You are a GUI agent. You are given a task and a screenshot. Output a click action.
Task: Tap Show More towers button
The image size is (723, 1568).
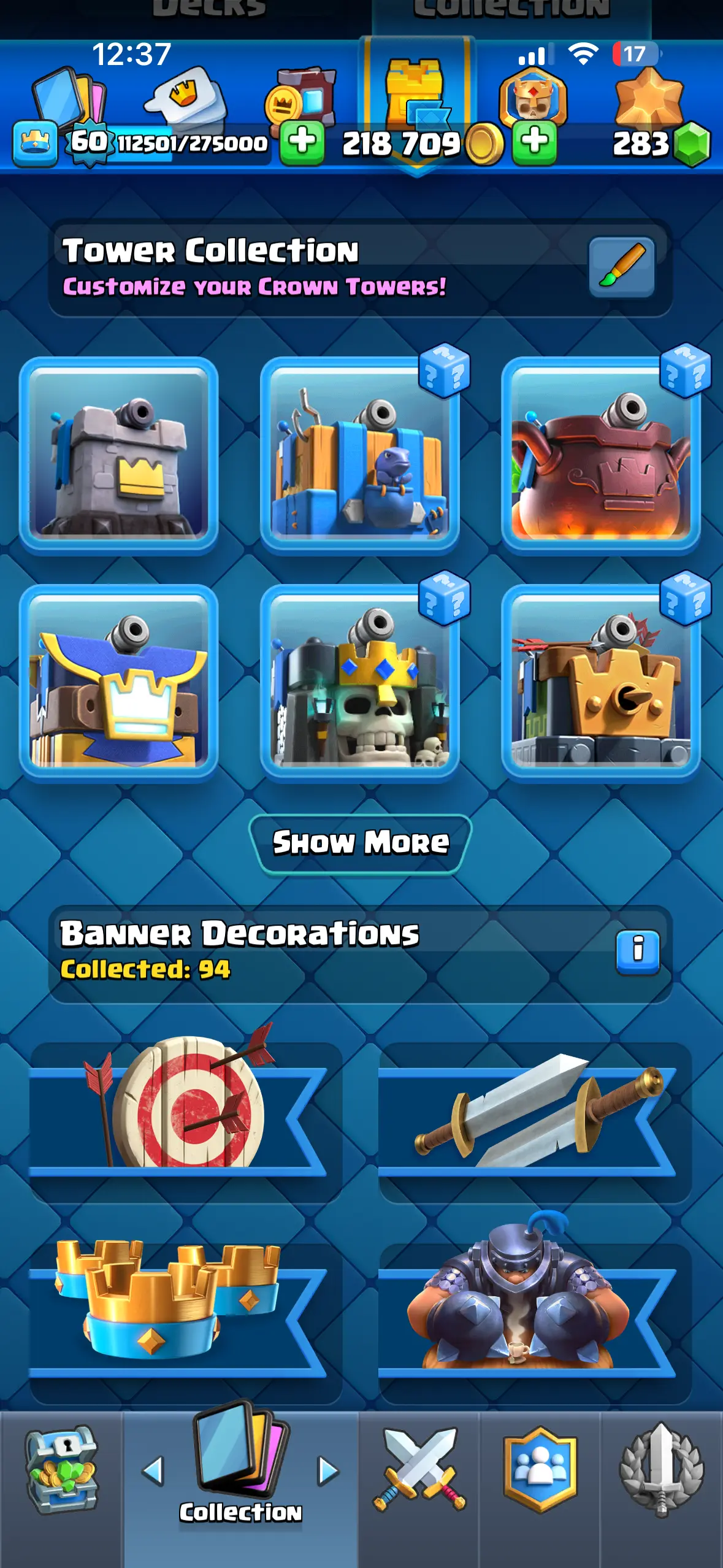(x=361, y=843)
